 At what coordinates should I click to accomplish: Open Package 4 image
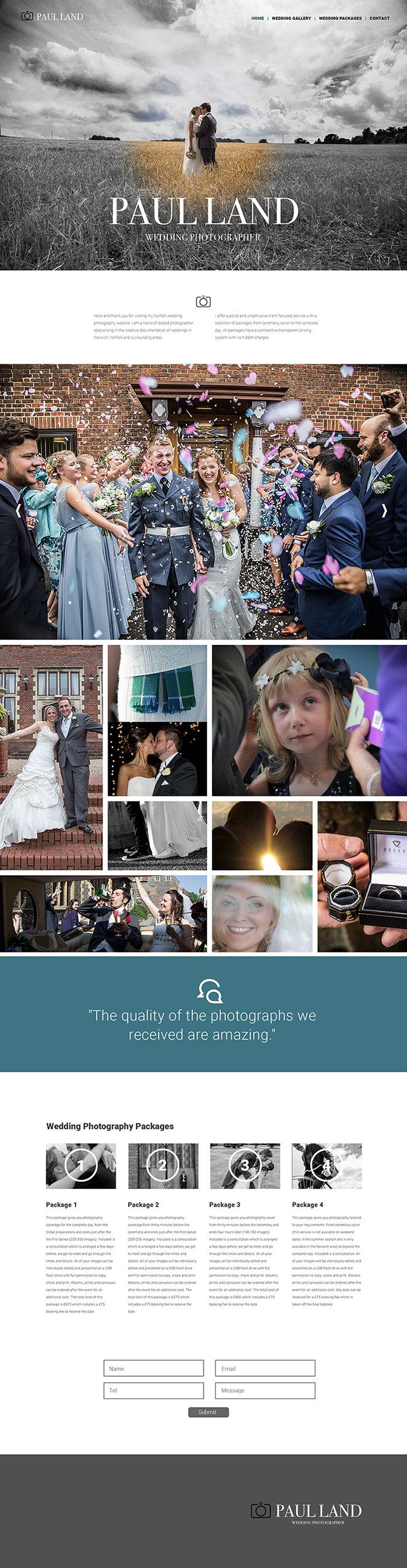pos(326,1165)
